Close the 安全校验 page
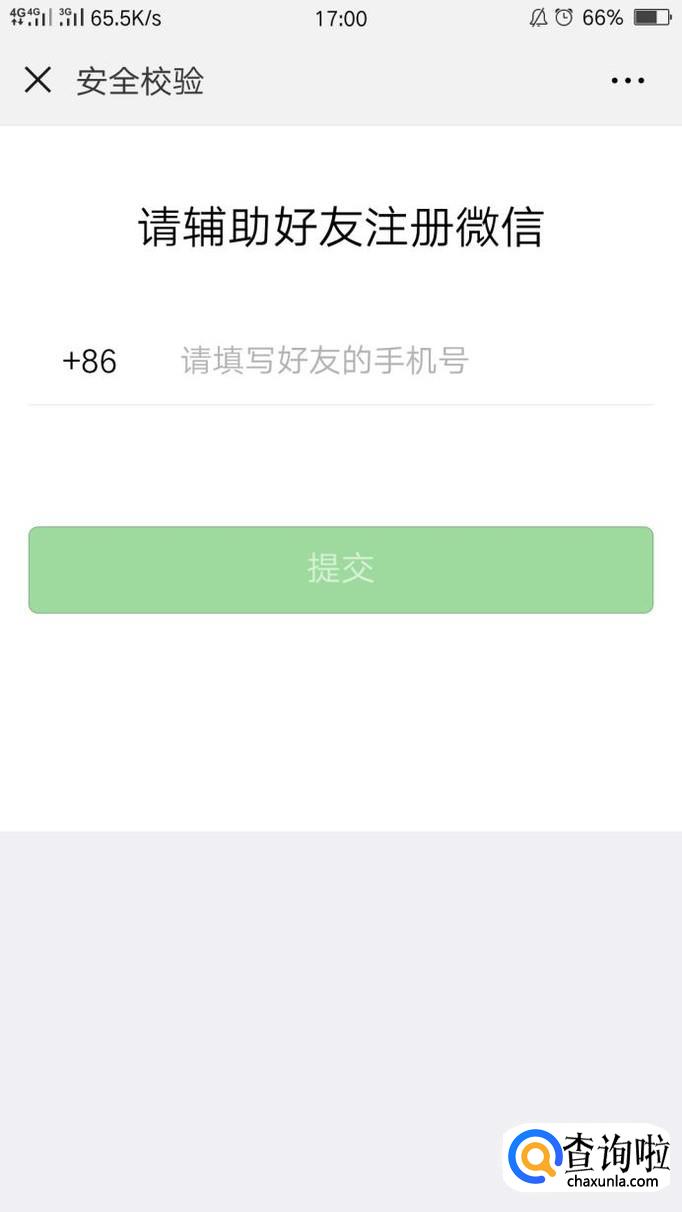This screenshot has height=1212, width=682. [x=38, y=80]
